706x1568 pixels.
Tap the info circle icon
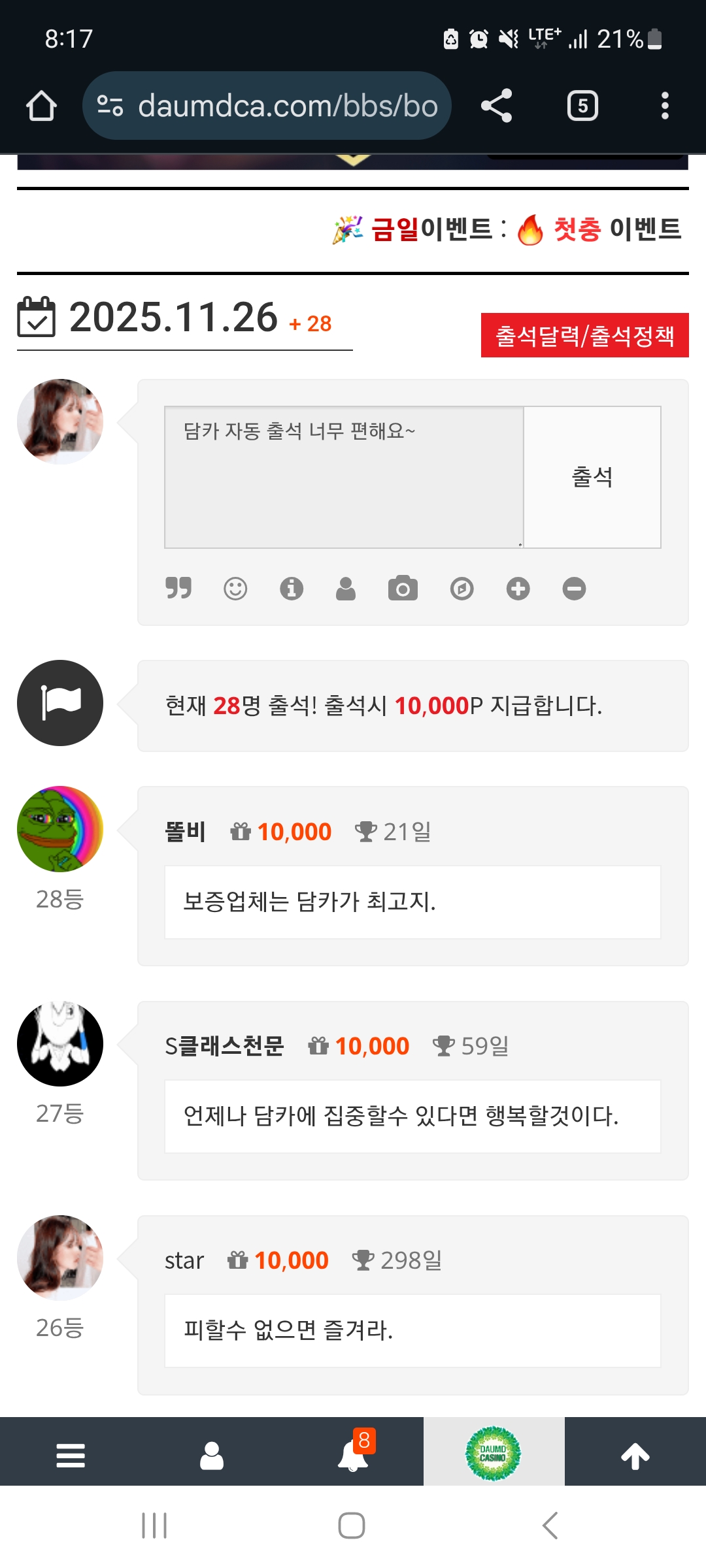click(x=292, y=589)
